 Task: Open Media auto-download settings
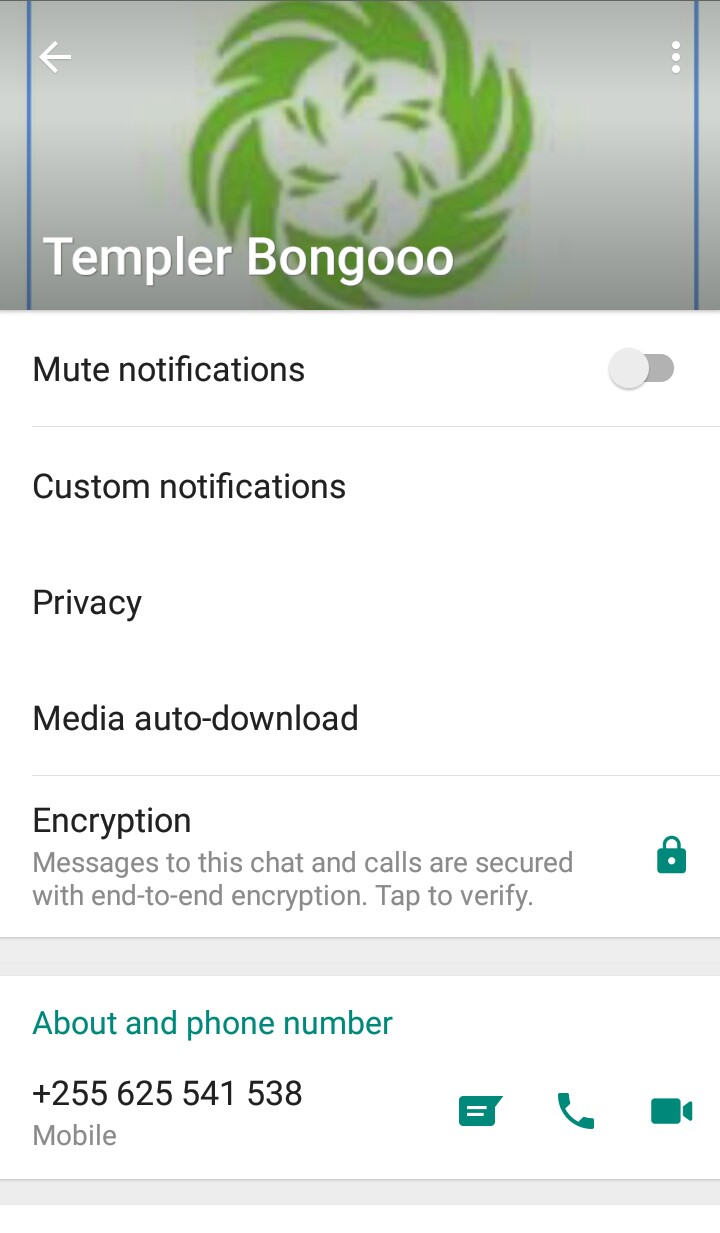(x=195, y=719)
